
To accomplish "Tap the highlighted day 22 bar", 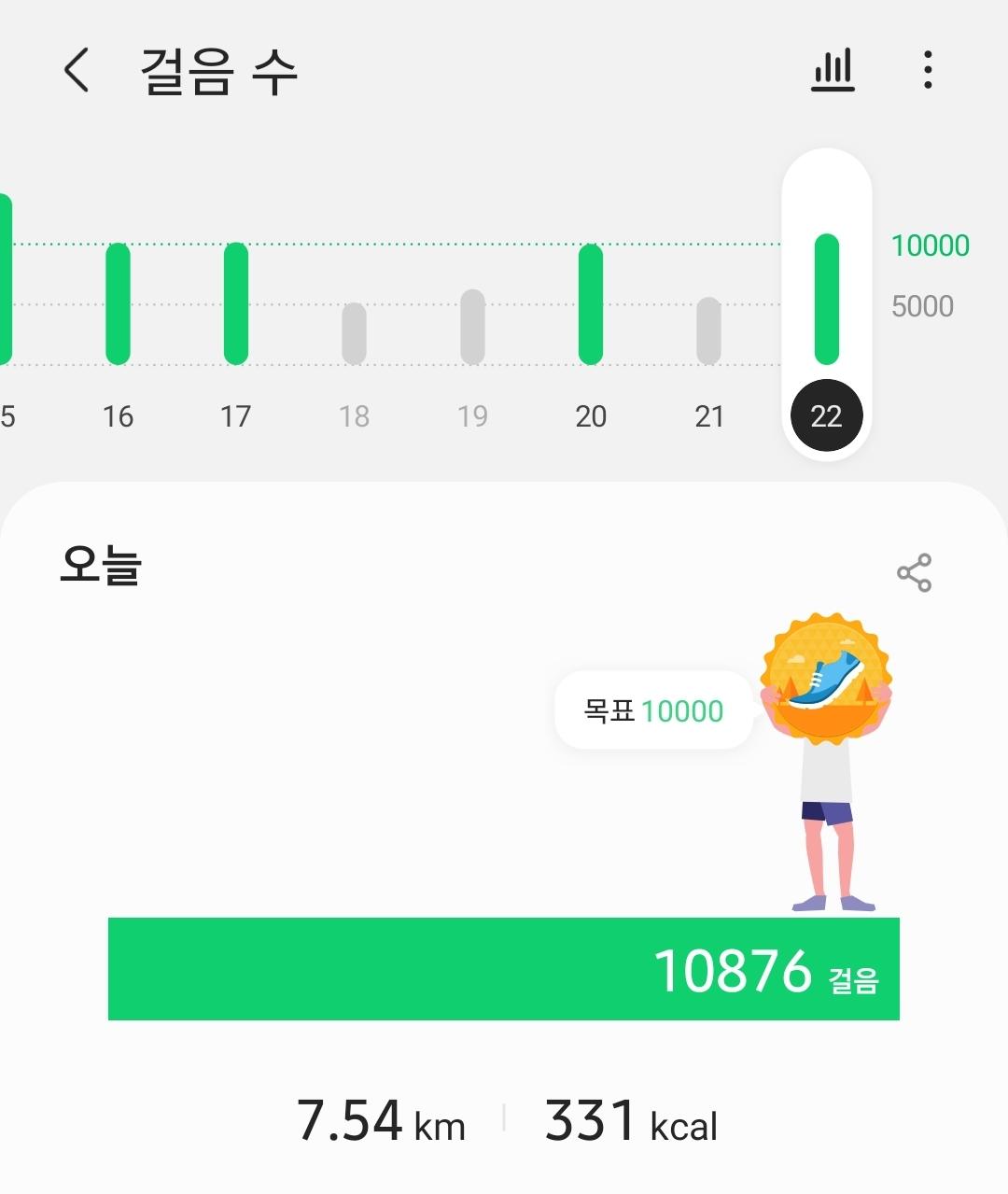I will pyautogui.click(x=826, y=301).
